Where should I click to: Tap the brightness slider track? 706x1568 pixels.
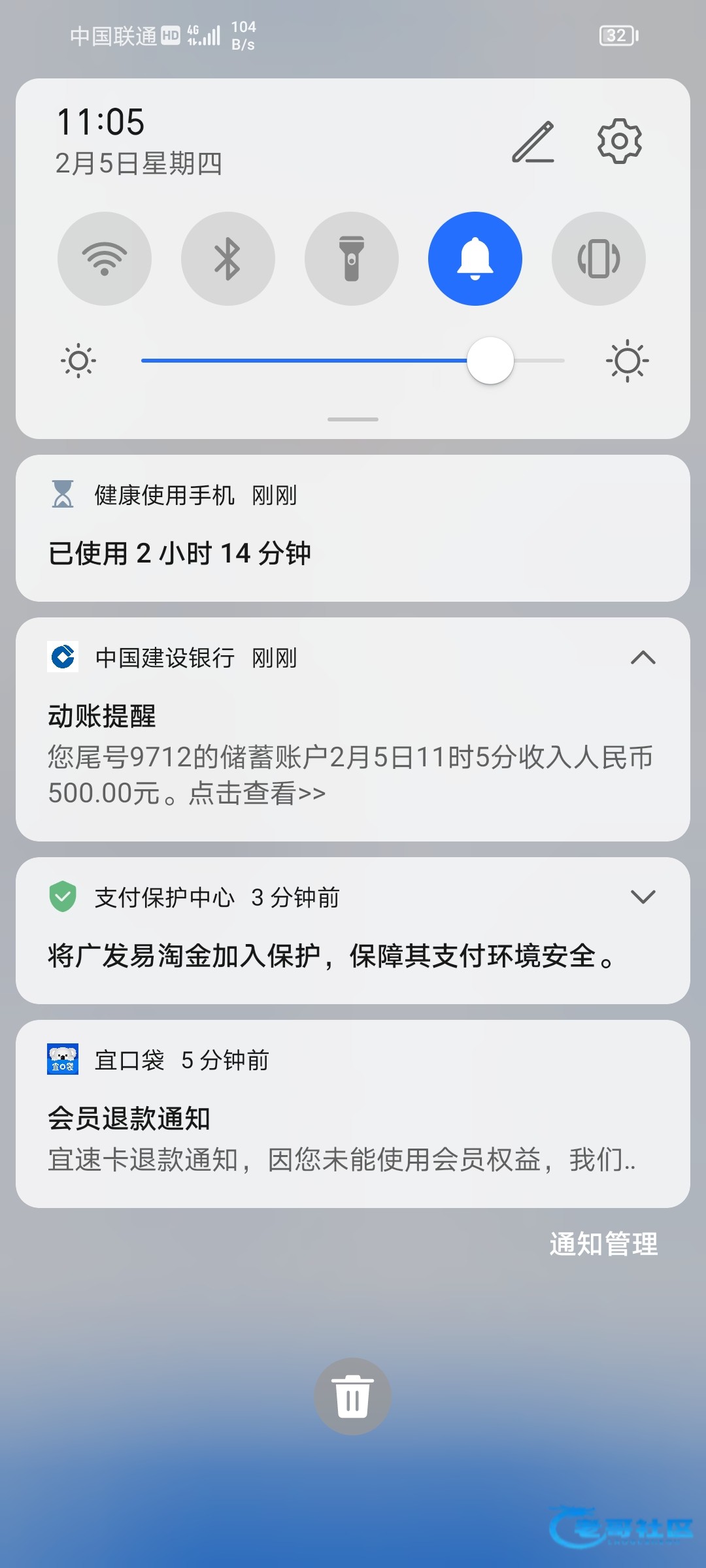tap(353, 361)
